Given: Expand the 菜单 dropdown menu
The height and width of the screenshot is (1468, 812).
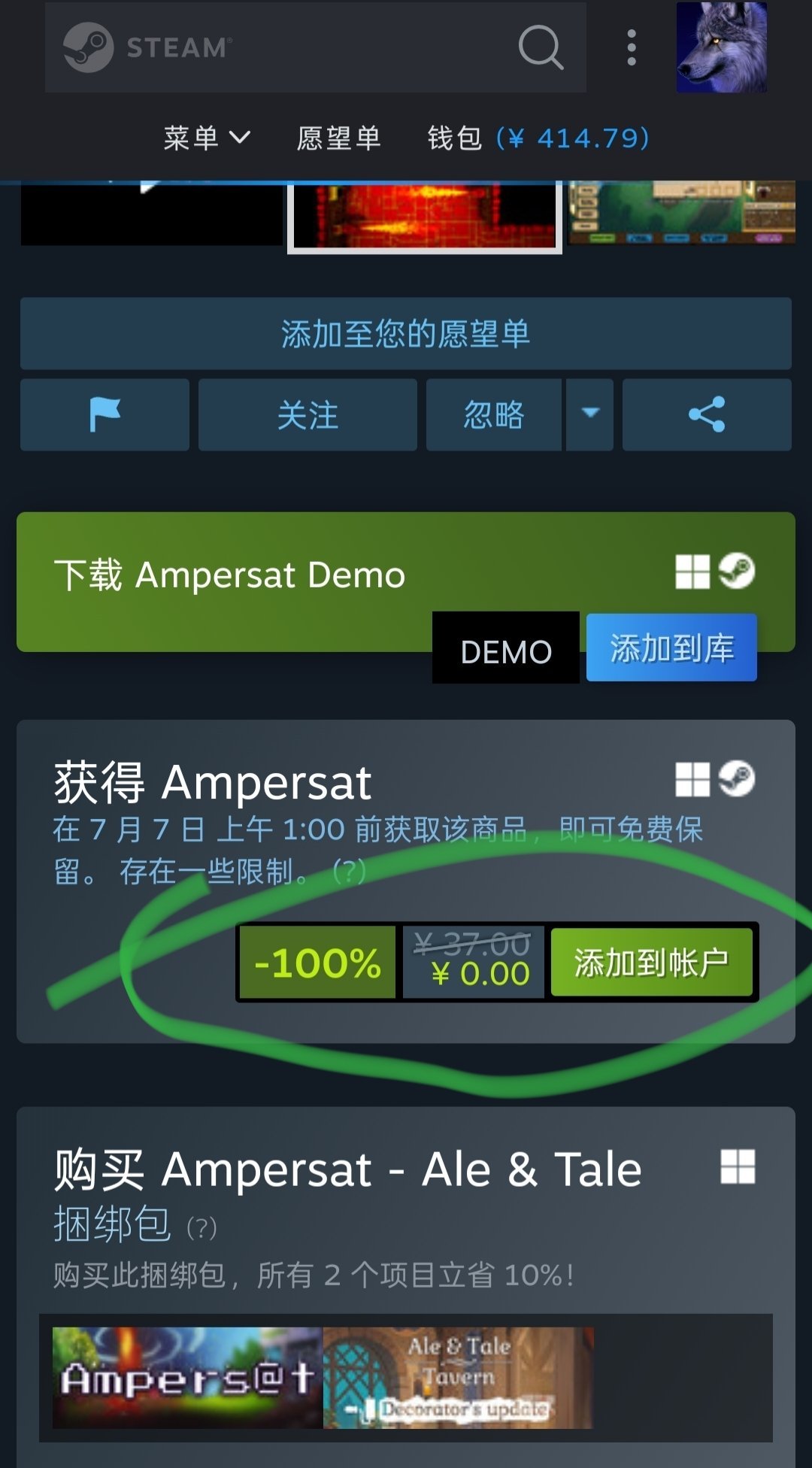Looking at the screenshot, I should click(207, 138).
